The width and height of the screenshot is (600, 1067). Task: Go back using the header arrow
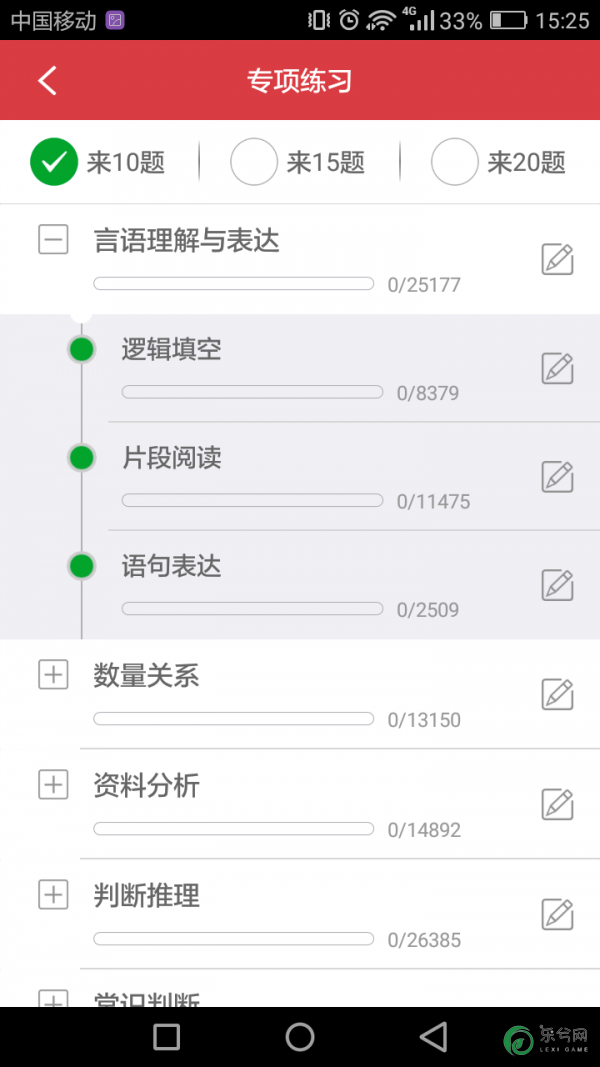click(47, 80)
